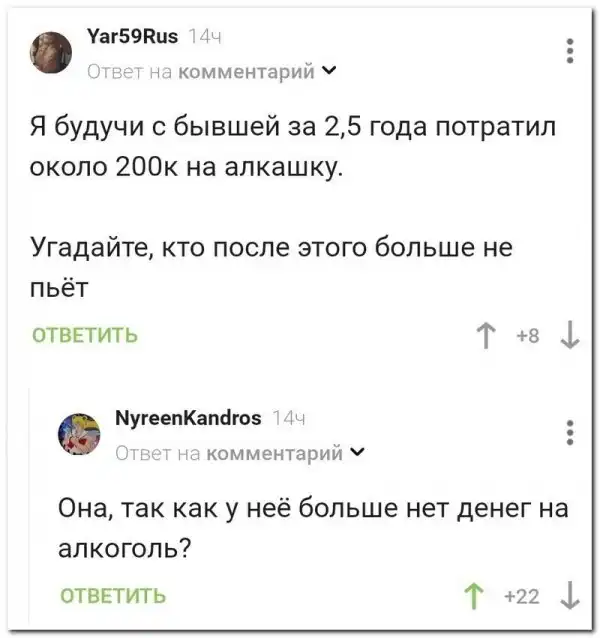Upvote NyreenKandros's comment

pos(474,599)
